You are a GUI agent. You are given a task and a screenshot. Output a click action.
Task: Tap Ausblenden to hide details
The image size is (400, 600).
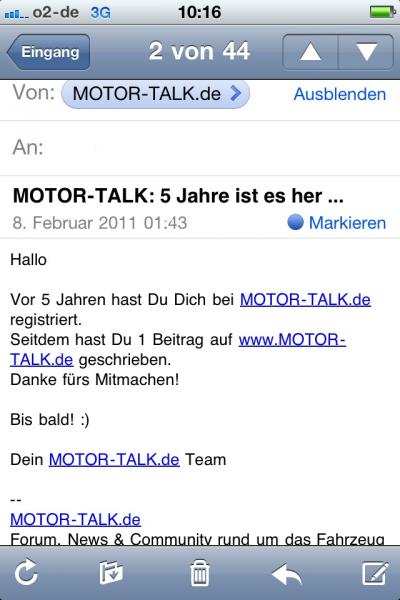pos(340,95)
